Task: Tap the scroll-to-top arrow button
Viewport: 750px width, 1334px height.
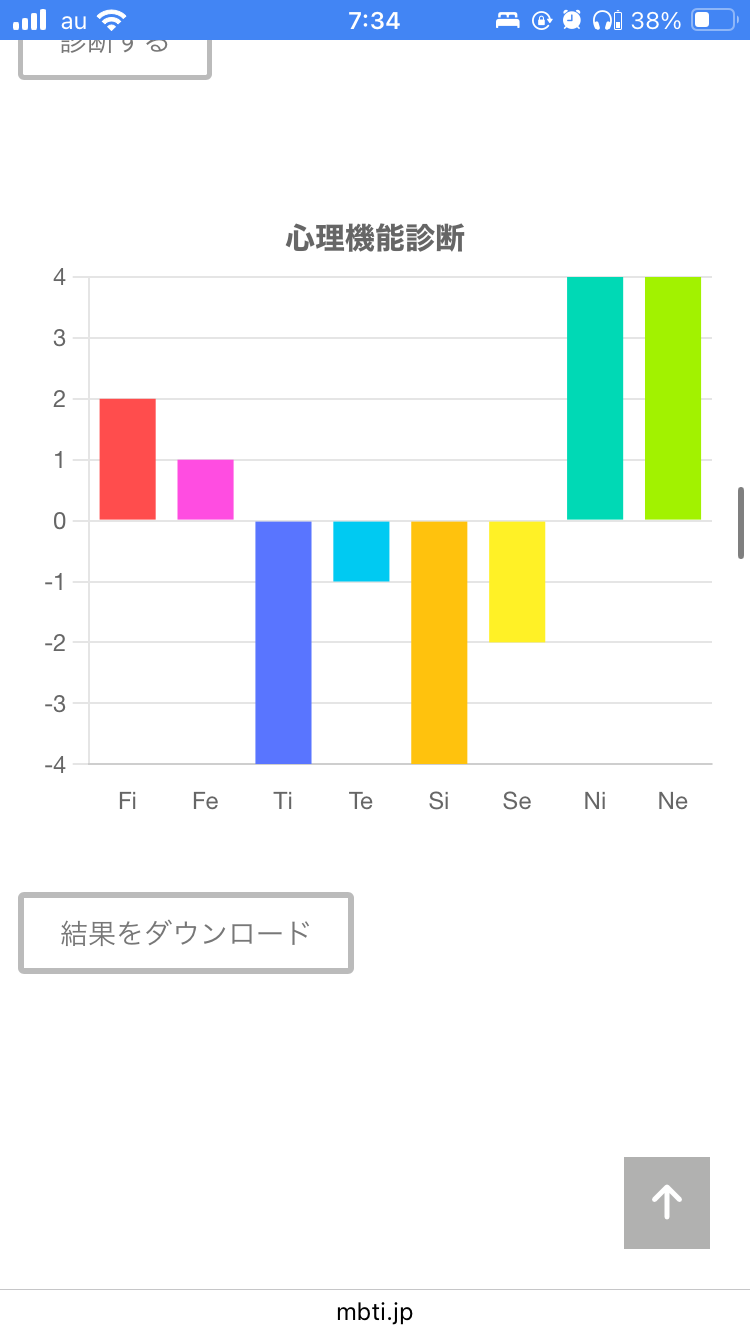Action: 667,1203
